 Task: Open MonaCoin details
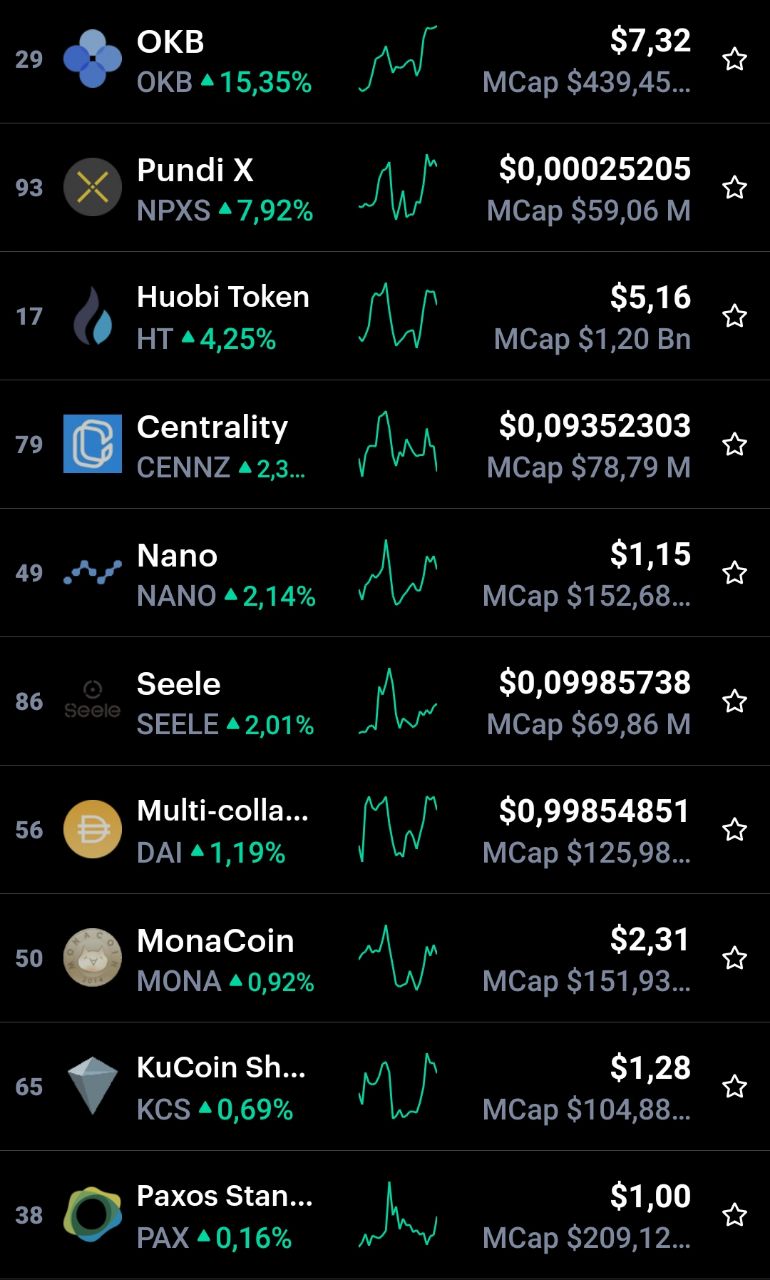pos(385,958)
